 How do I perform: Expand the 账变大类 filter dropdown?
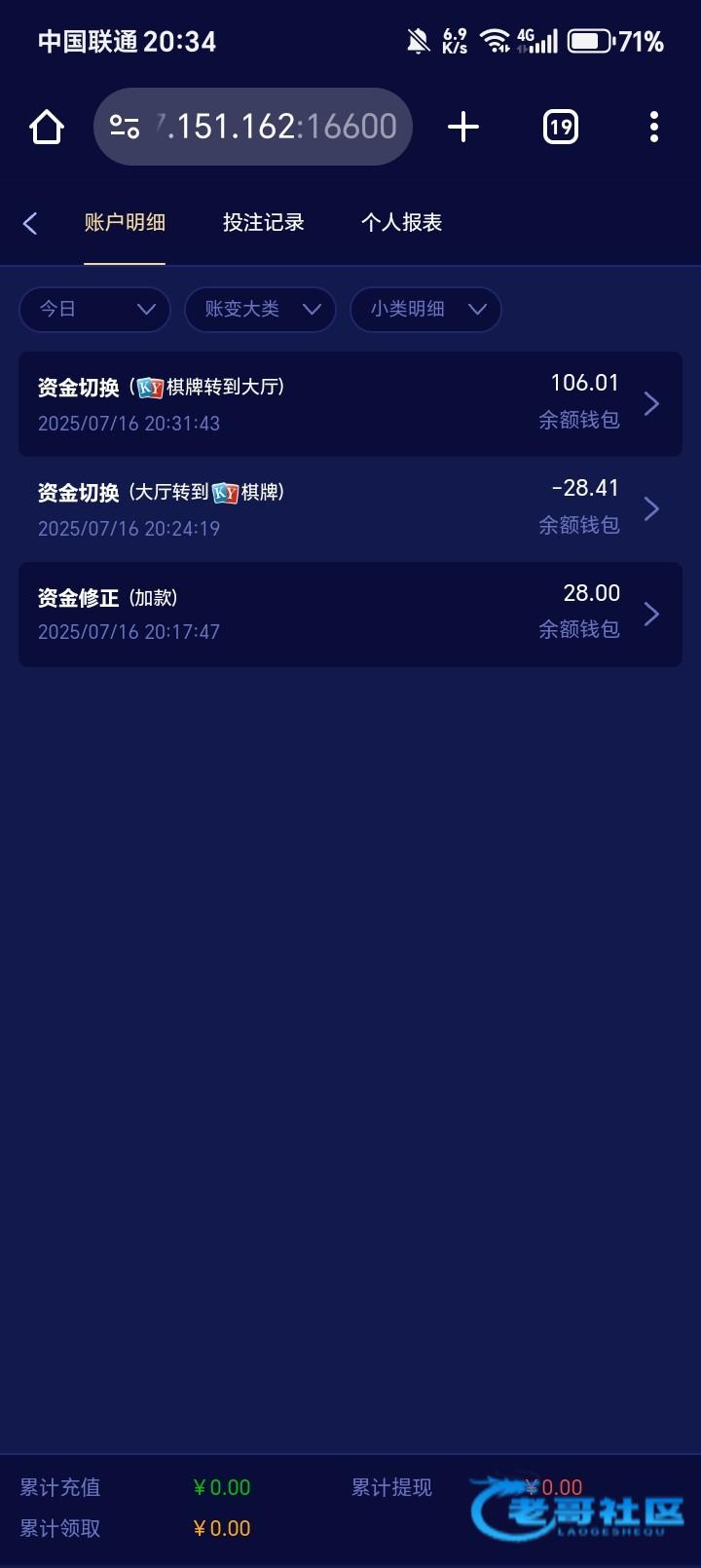tap(260, 310)
